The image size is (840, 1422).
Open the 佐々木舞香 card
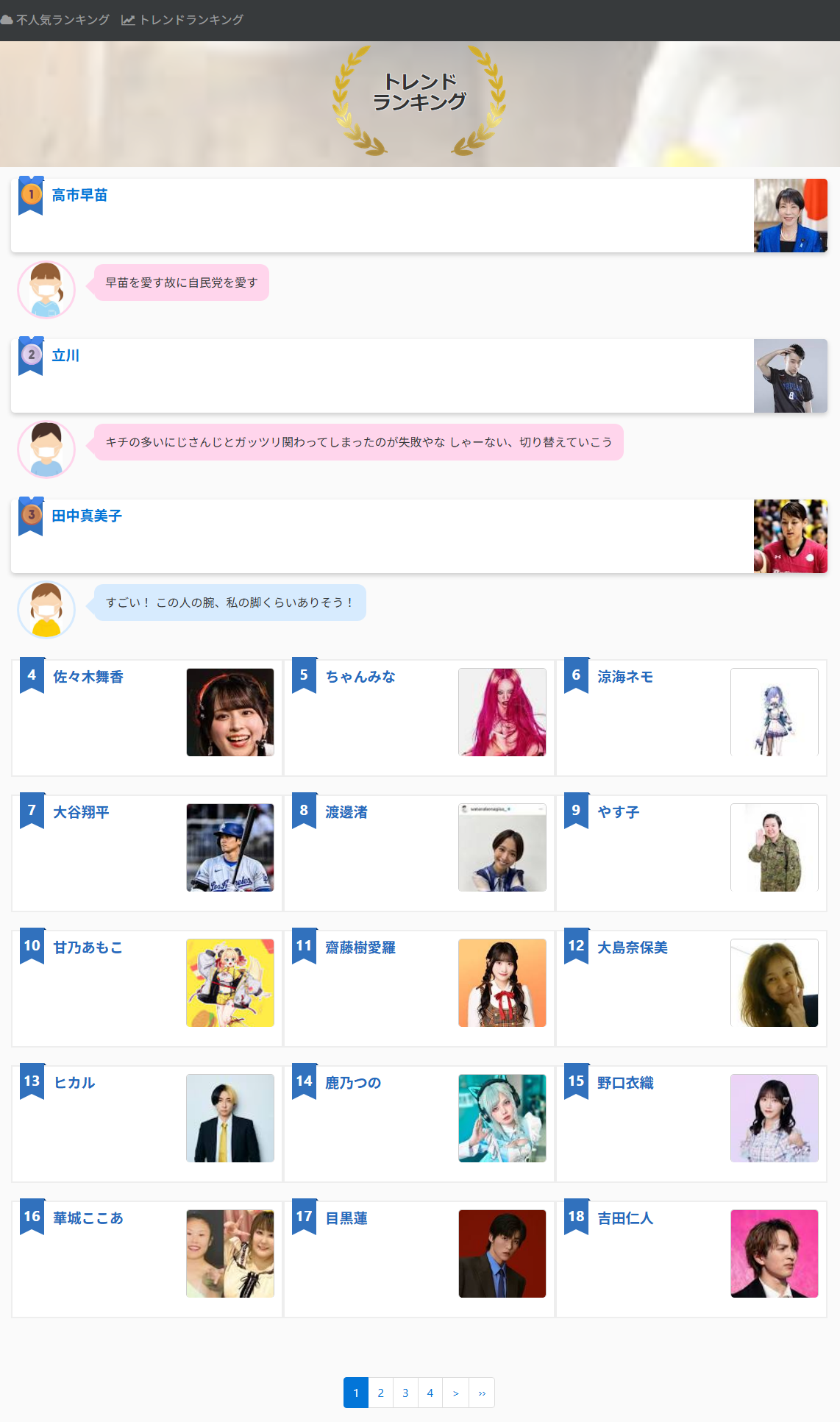(147, 718)
